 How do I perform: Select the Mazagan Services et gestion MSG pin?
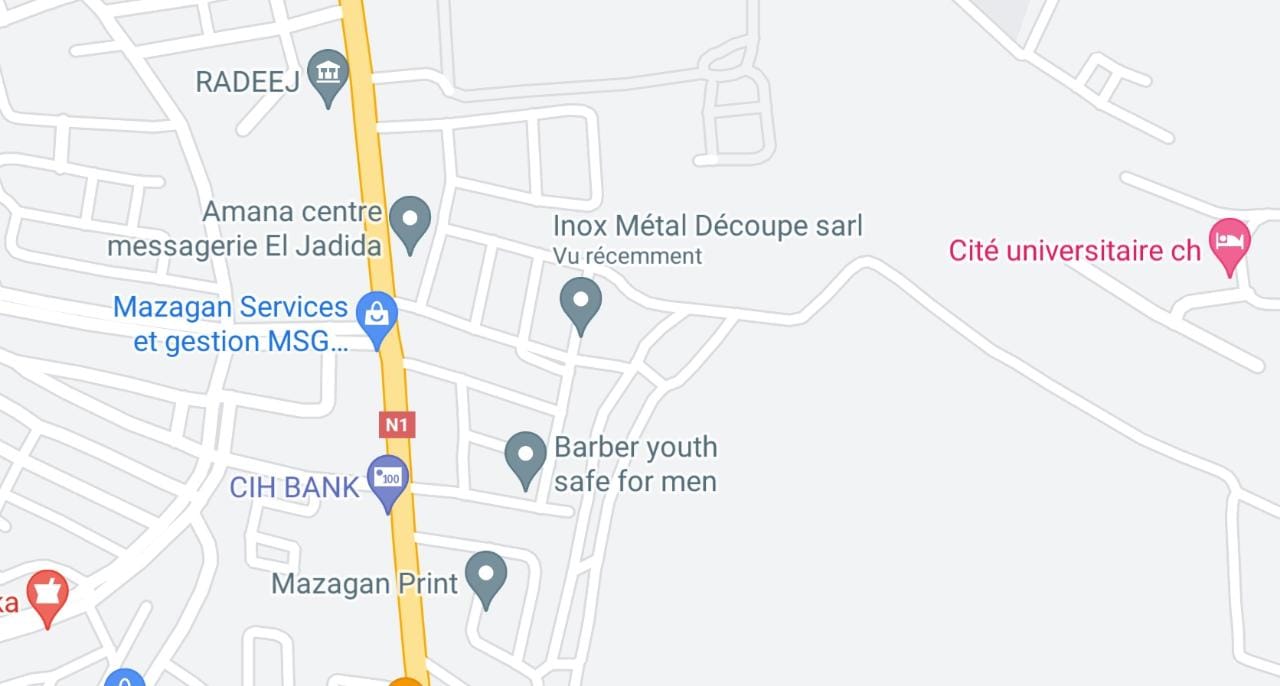pyautogui.click(x=377, y=320)
